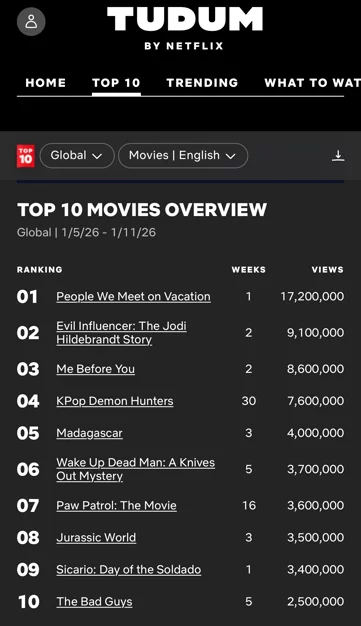Open Evil Influencer: The Jodi Hildebrandt Story
The width and height of the screenshot is (361, 626).
[121, 333]
